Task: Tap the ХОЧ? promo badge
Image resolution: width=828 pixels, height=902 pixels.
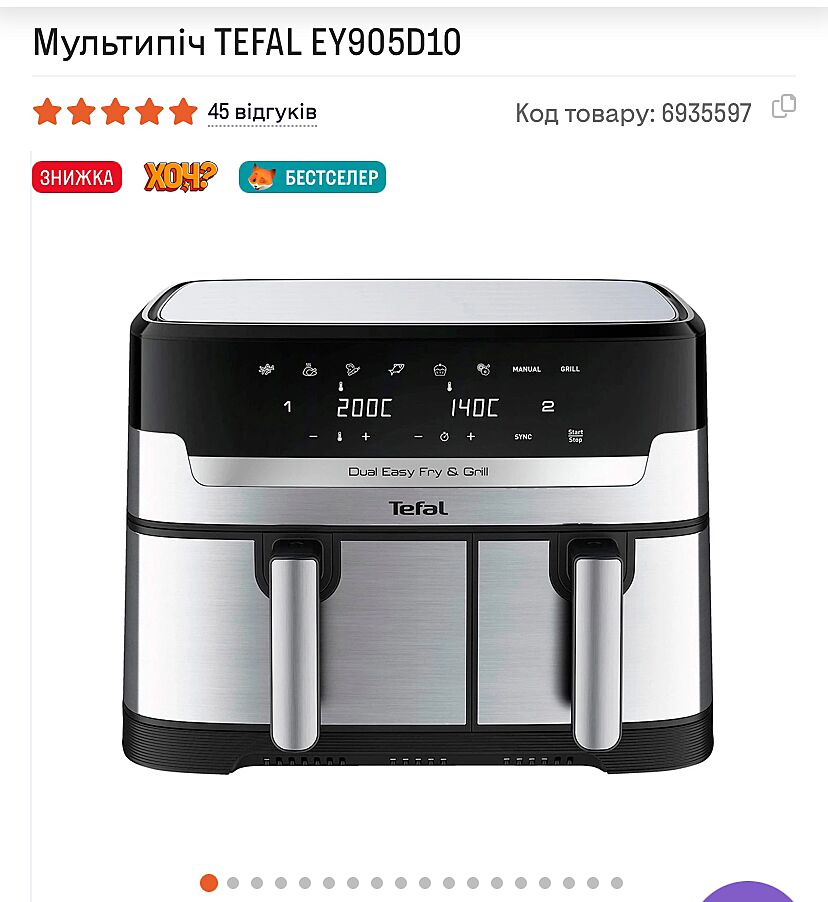Action: (180, 177)
